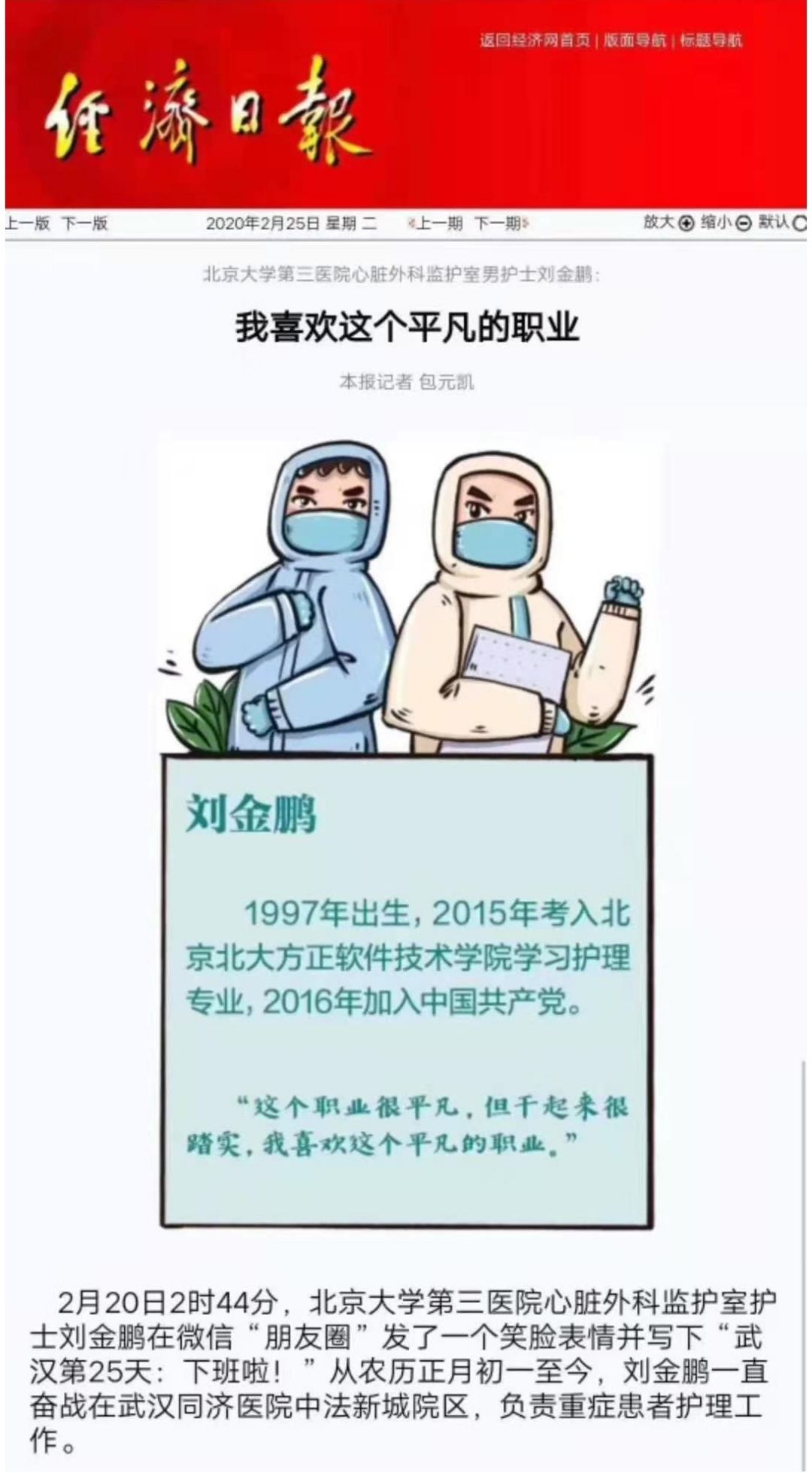Open 标题导航 in the header

point(710,41)
